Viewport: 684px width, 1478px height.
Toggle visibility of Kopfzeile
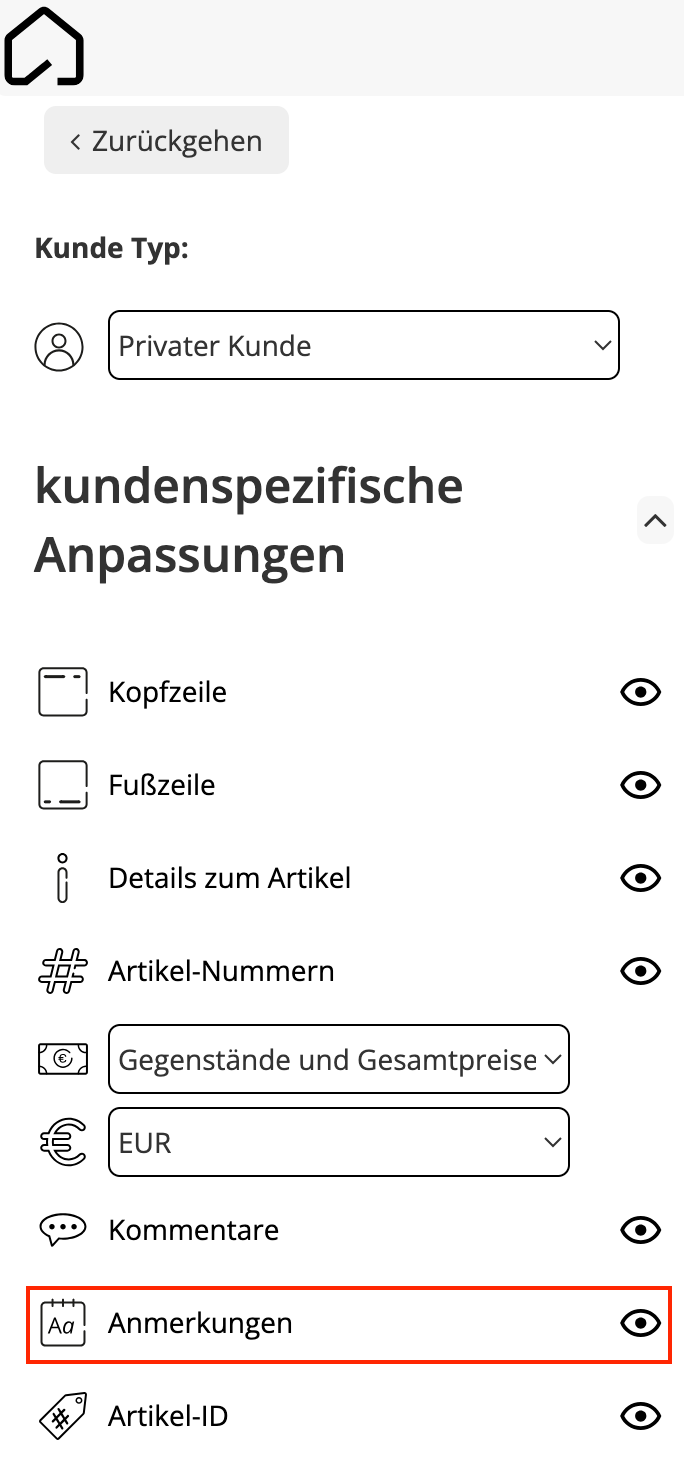point(641,692)
